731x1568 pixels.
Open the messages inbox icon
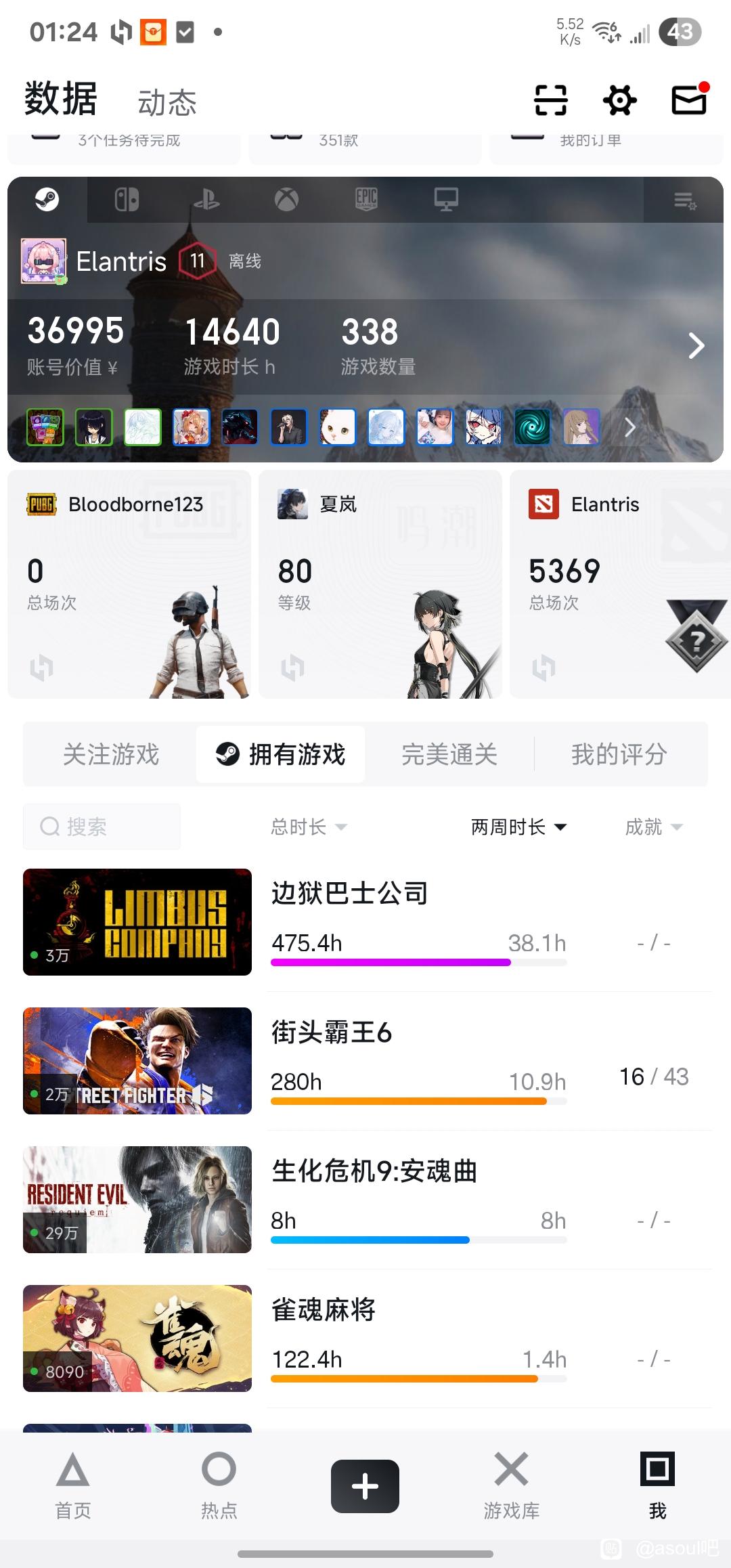689,100
